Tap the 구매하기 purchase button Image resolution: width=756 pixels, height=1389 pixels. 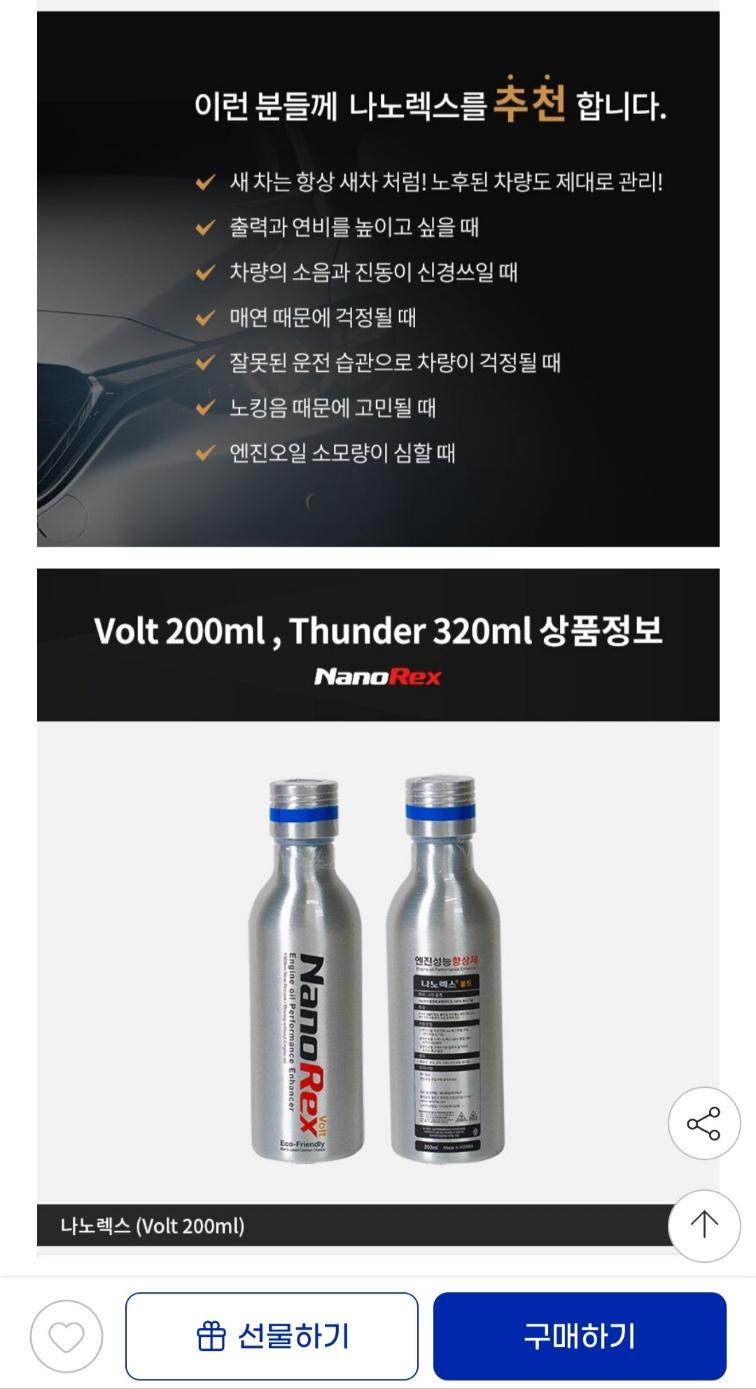coord(579,1336)
